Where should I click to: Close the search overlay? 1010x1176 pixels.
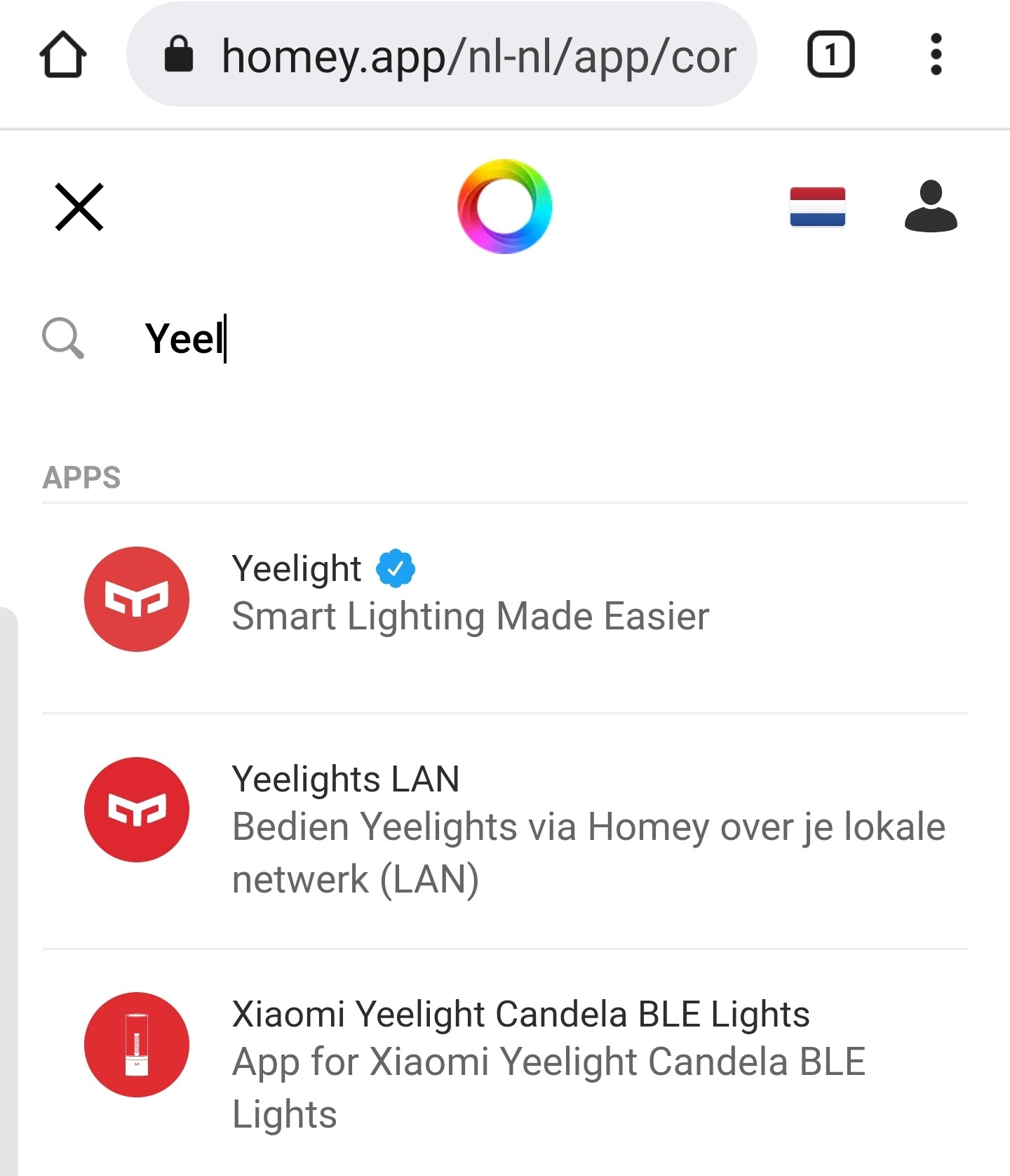[79, 207]
